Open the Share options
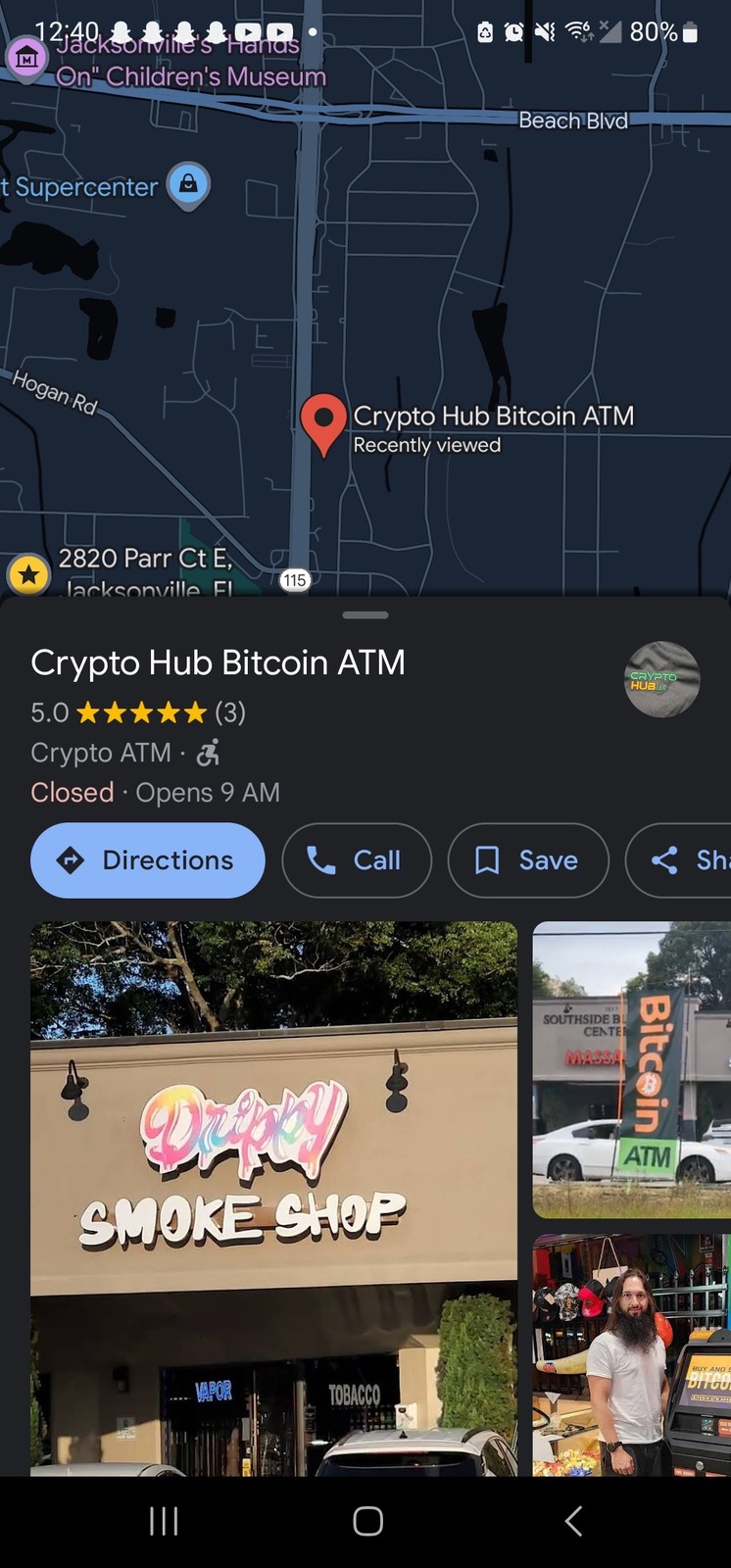731x1568 pixels. click(680, 860)
